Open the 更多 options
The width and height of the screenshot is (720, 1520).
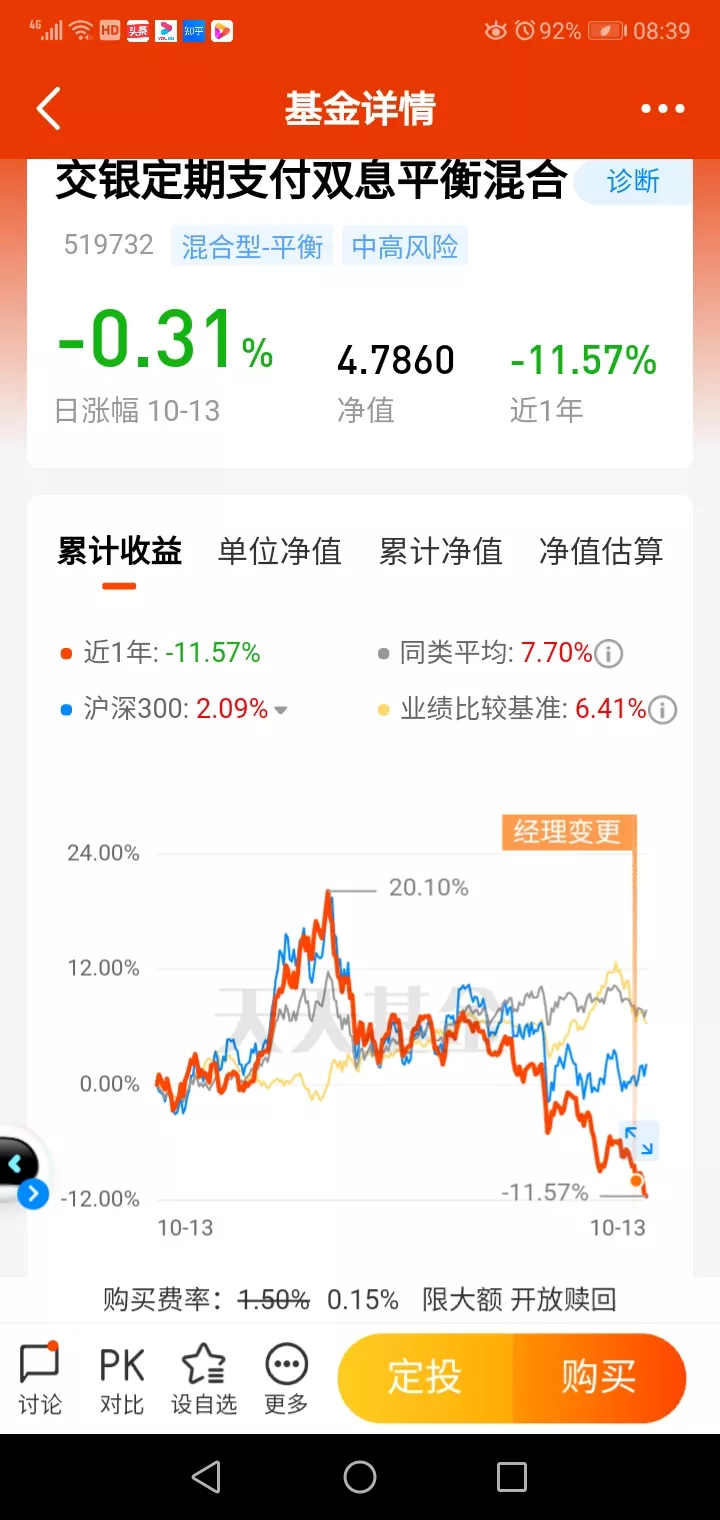tap(286, 1380)
